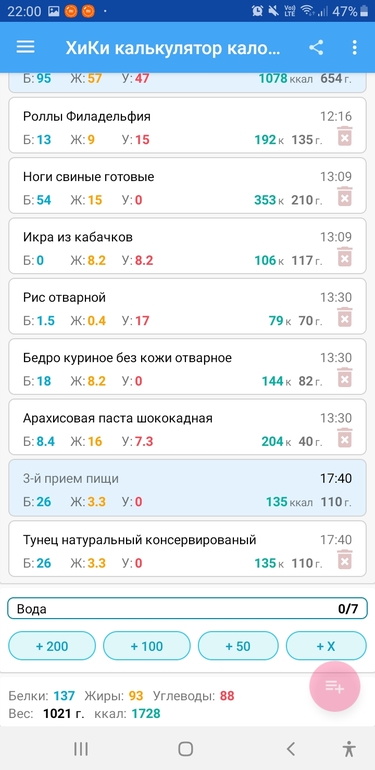
Task: Remove the Бедро куриное без кожи entry
Action: pyautogui.click(x=345, y=378)
